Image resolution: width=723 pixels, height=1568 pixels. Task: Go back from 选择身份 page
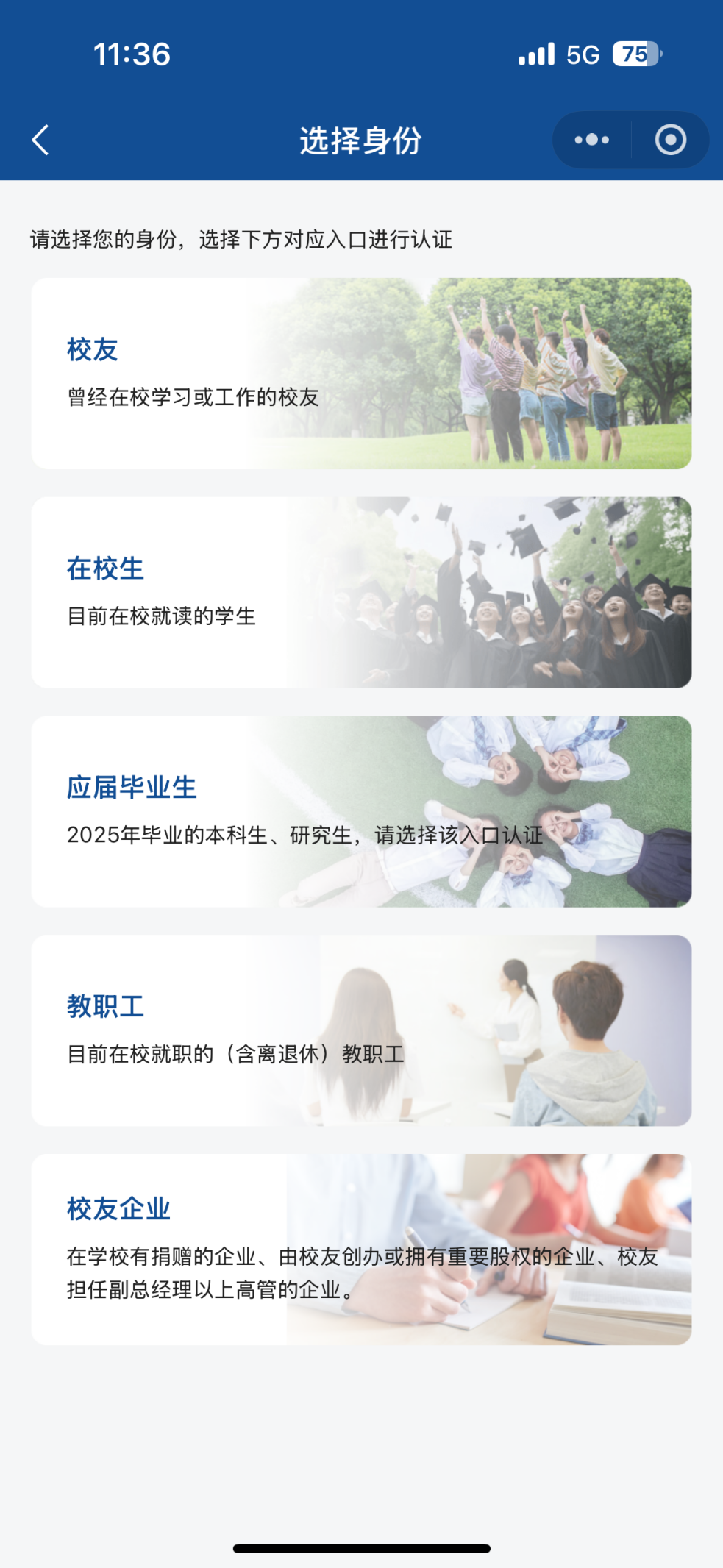(41, 140)
